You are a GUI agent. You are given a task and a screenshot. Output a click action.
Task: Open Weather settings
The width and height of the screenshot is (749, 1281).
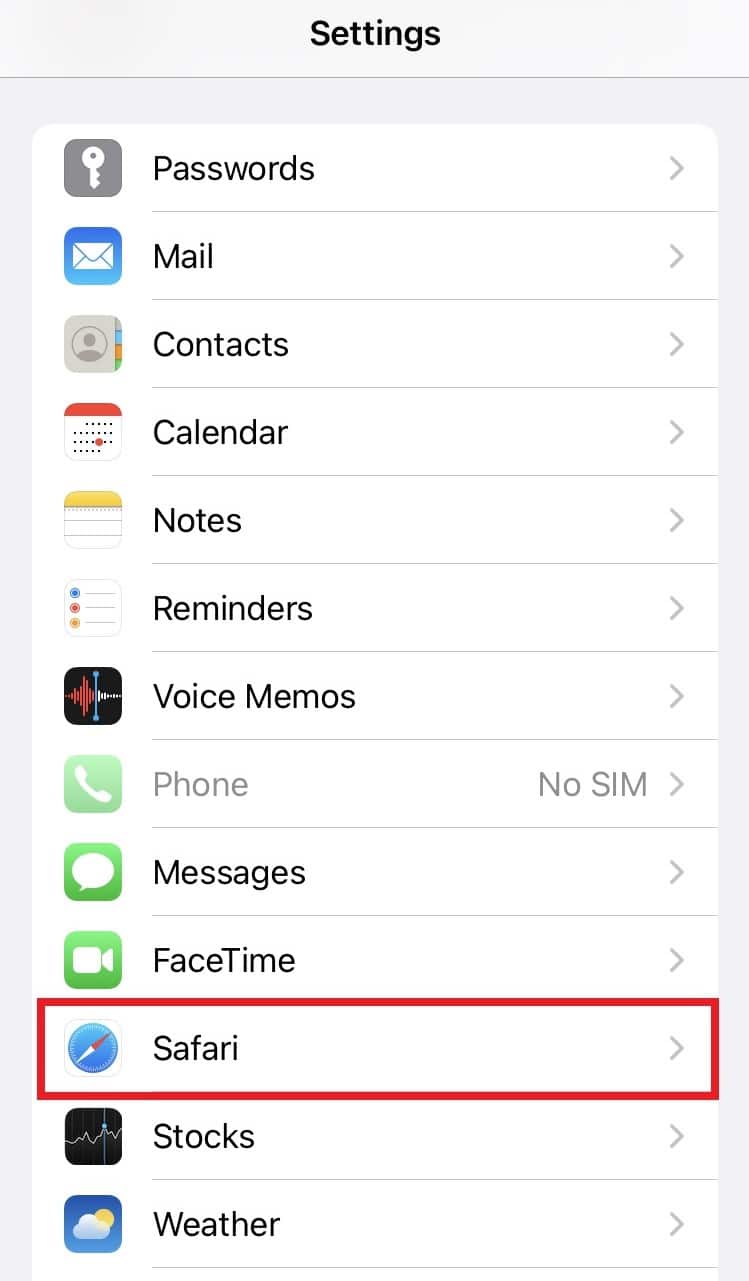point(375,1224)
